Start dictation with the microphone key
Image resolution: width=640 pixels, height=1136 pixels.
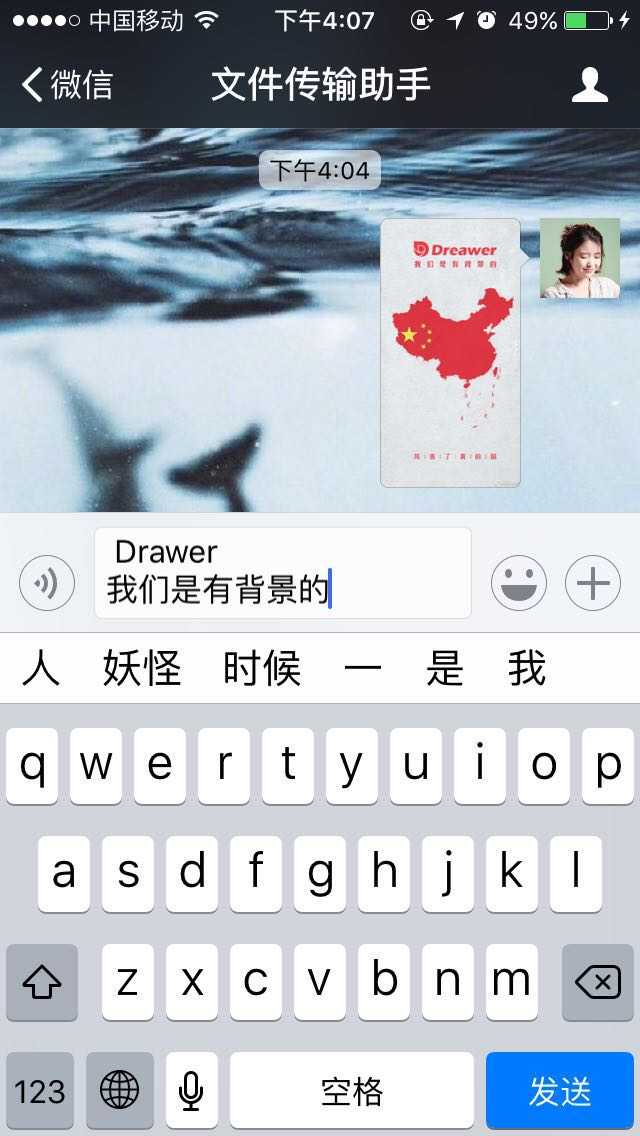[191, 1090]
